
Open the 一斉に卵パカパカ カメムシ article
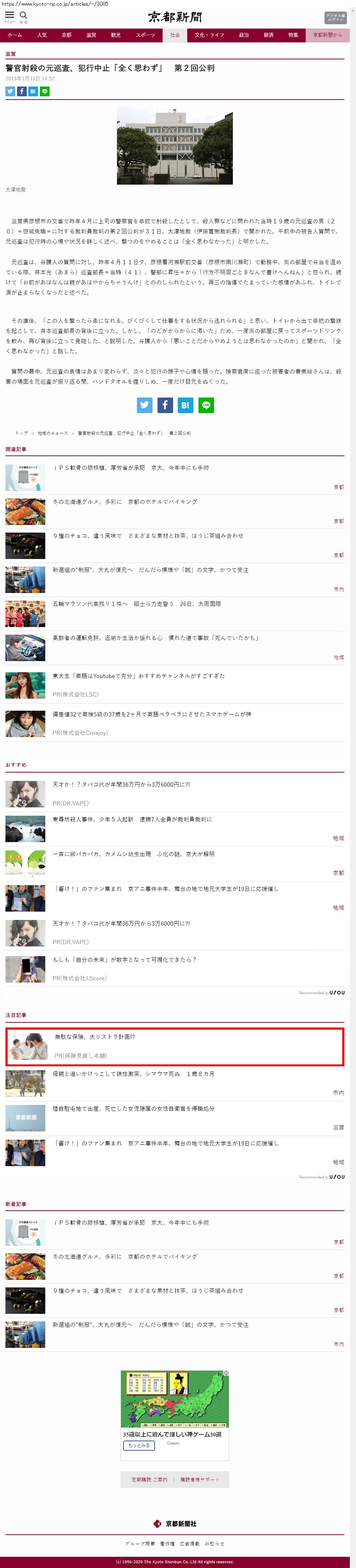coord(133,854)
